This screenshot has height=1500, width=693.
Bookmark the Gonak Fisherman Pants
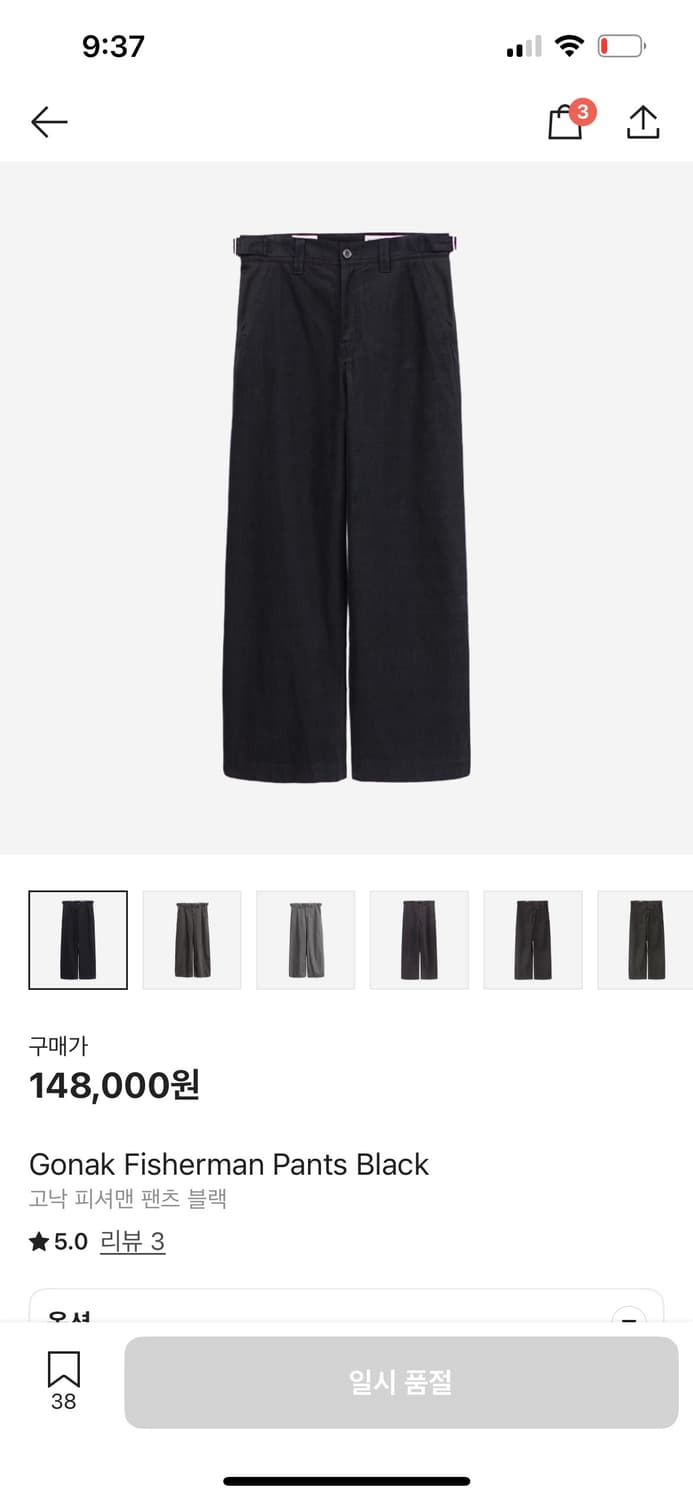(x=64, y=1380)
